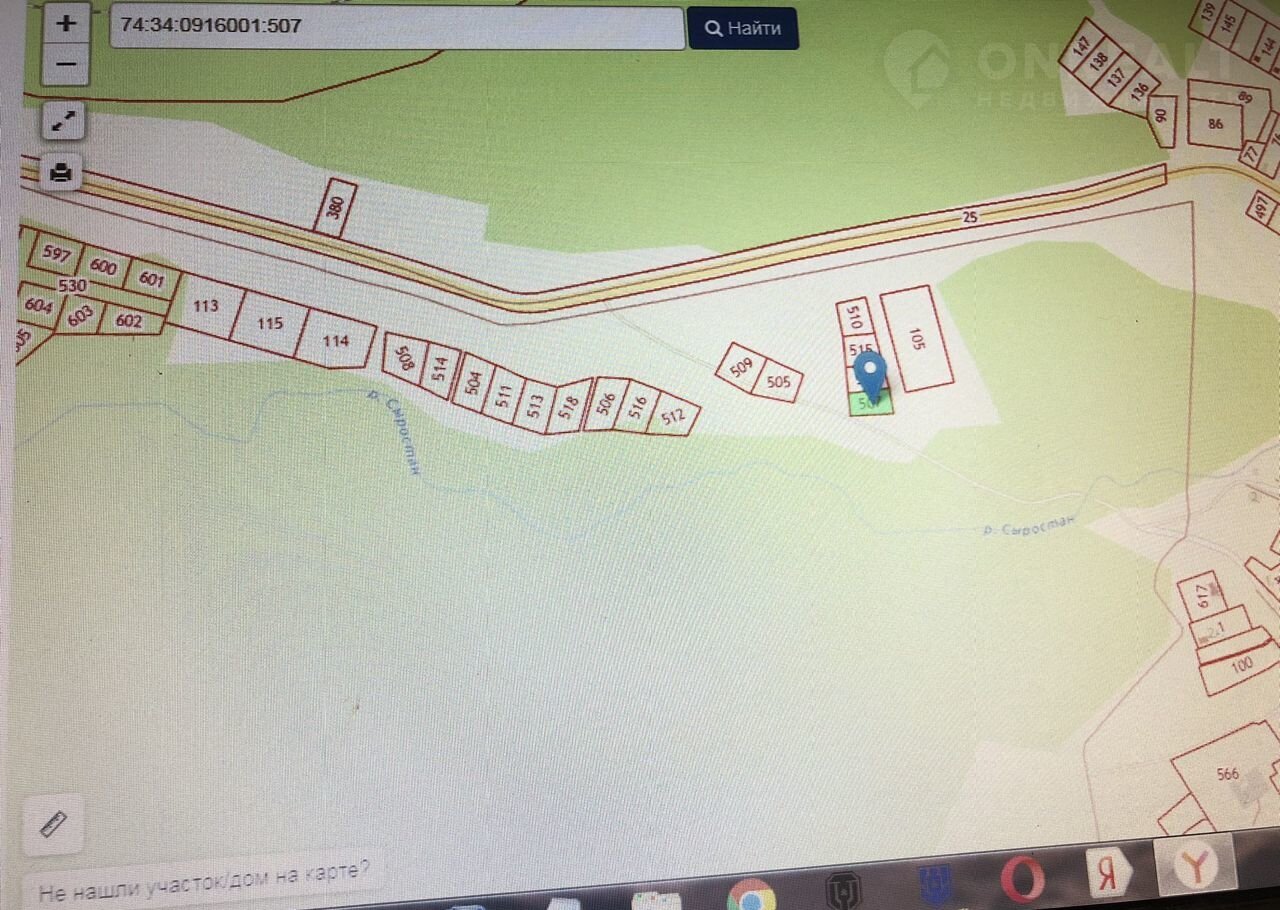The height and width of the screenshot is (910, 1280).
Task: Zoom in on the map
Action: point(66,24)
